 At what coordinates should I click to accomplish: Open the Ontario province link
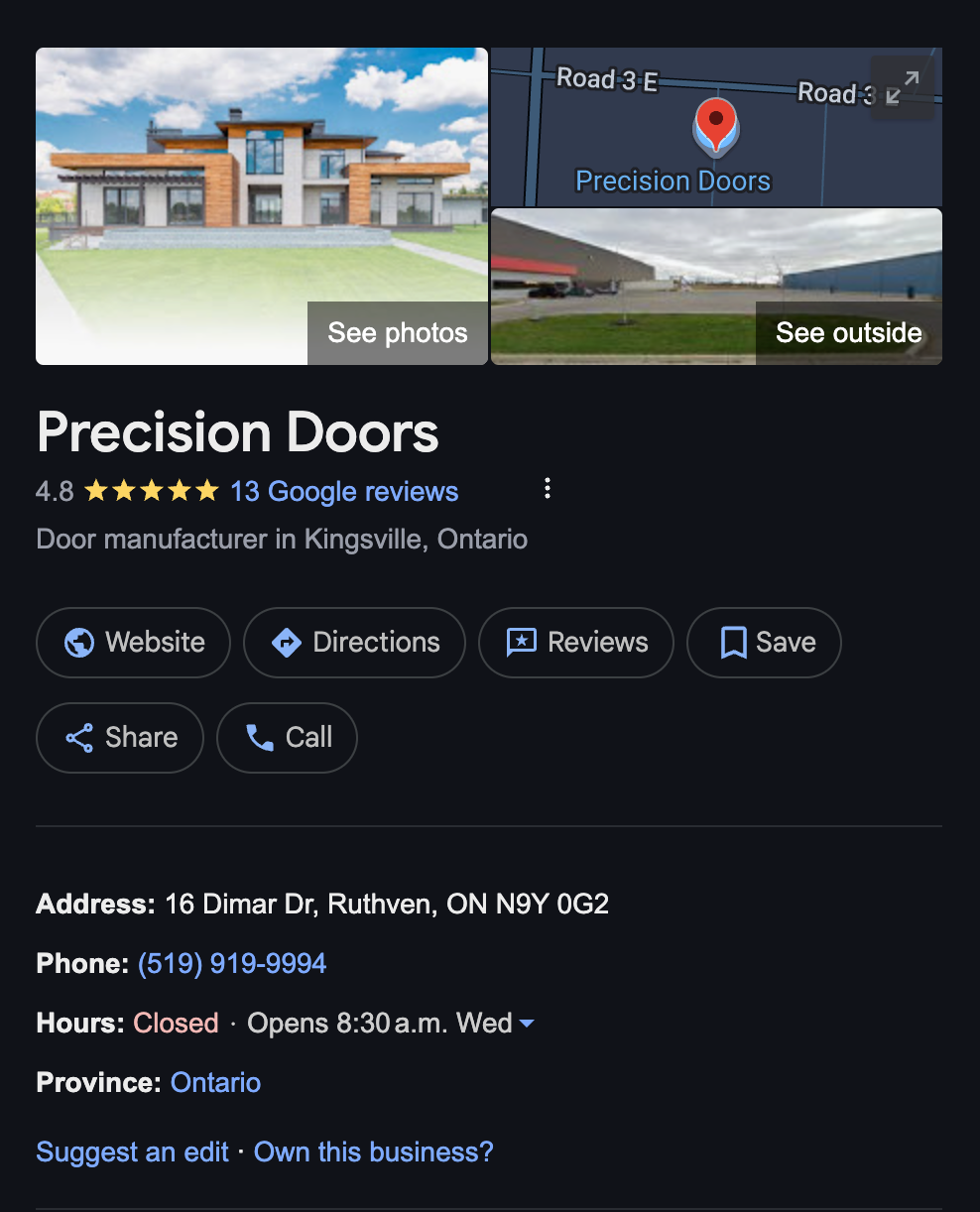click(215, 1083)
